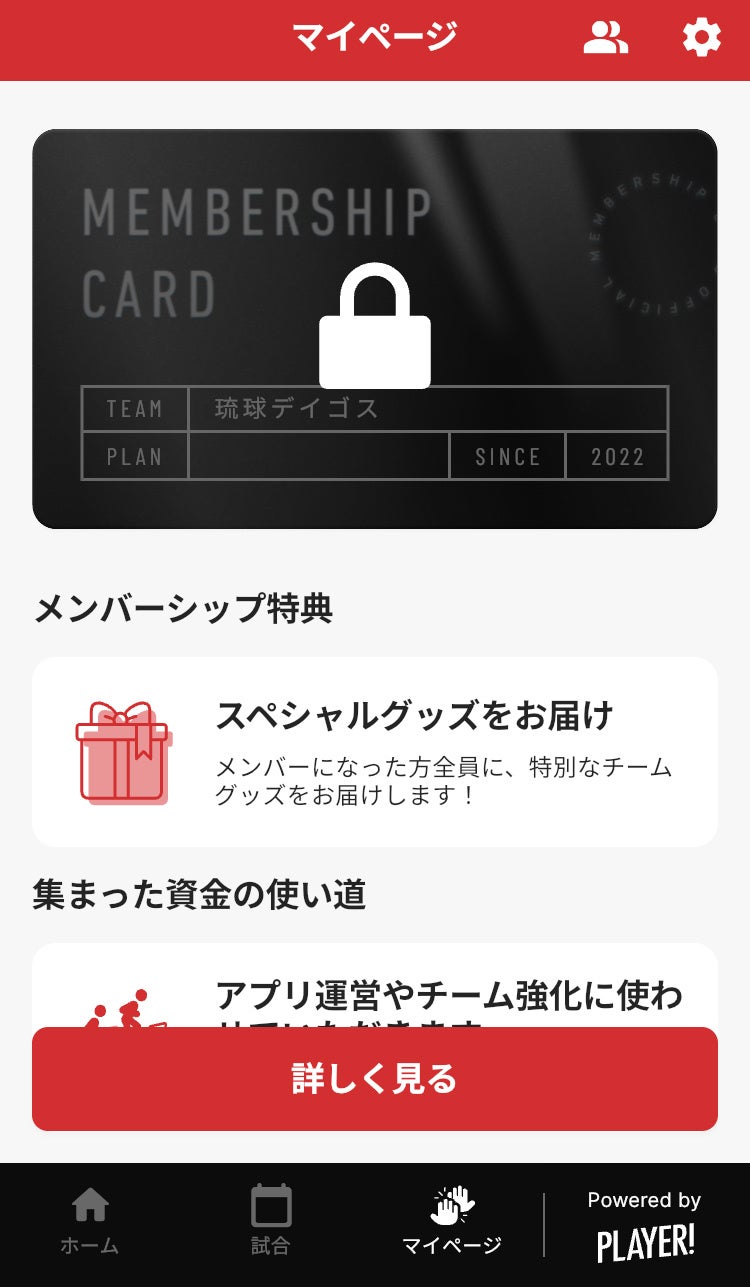Tap the locked membership card
The image size is (750, 1287).
375,328
